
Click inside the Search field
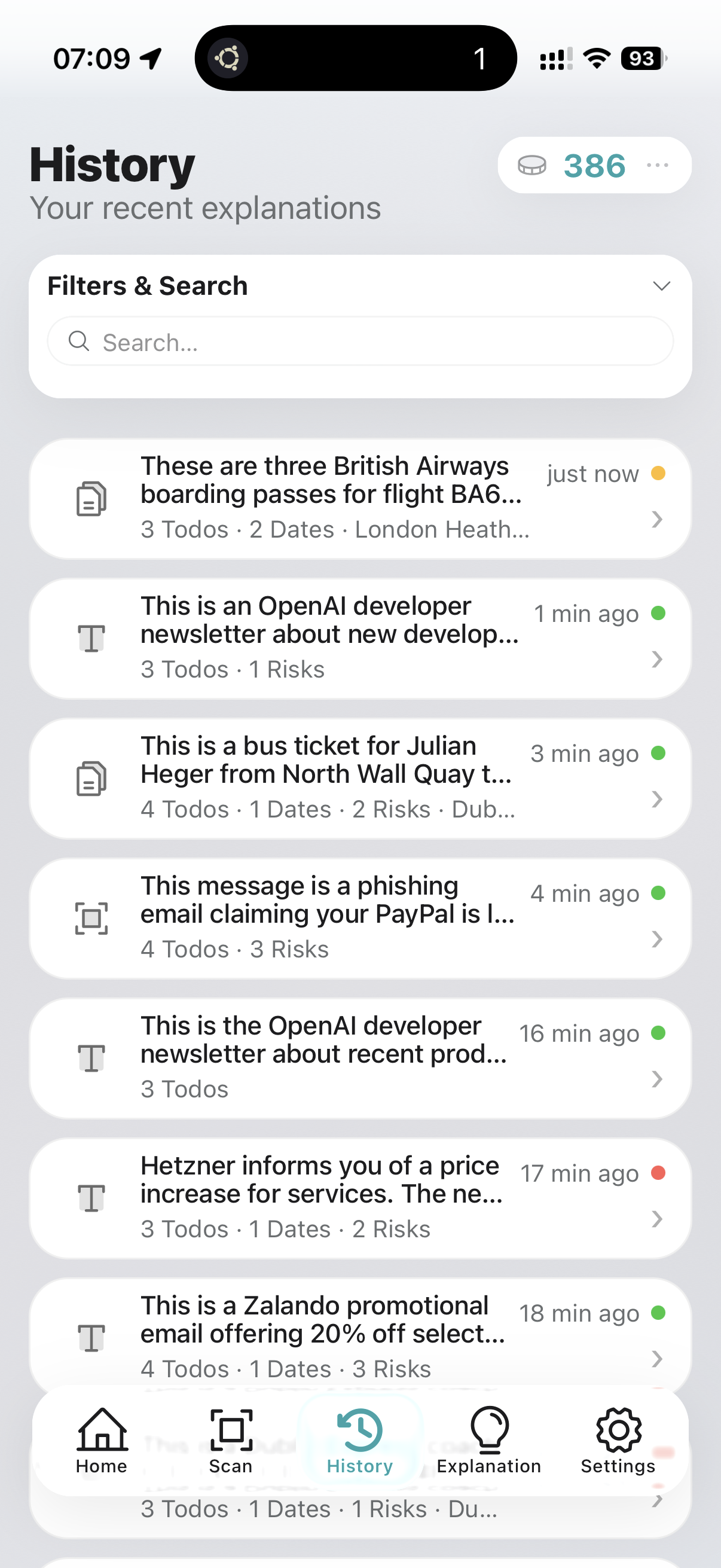point(360,341)
